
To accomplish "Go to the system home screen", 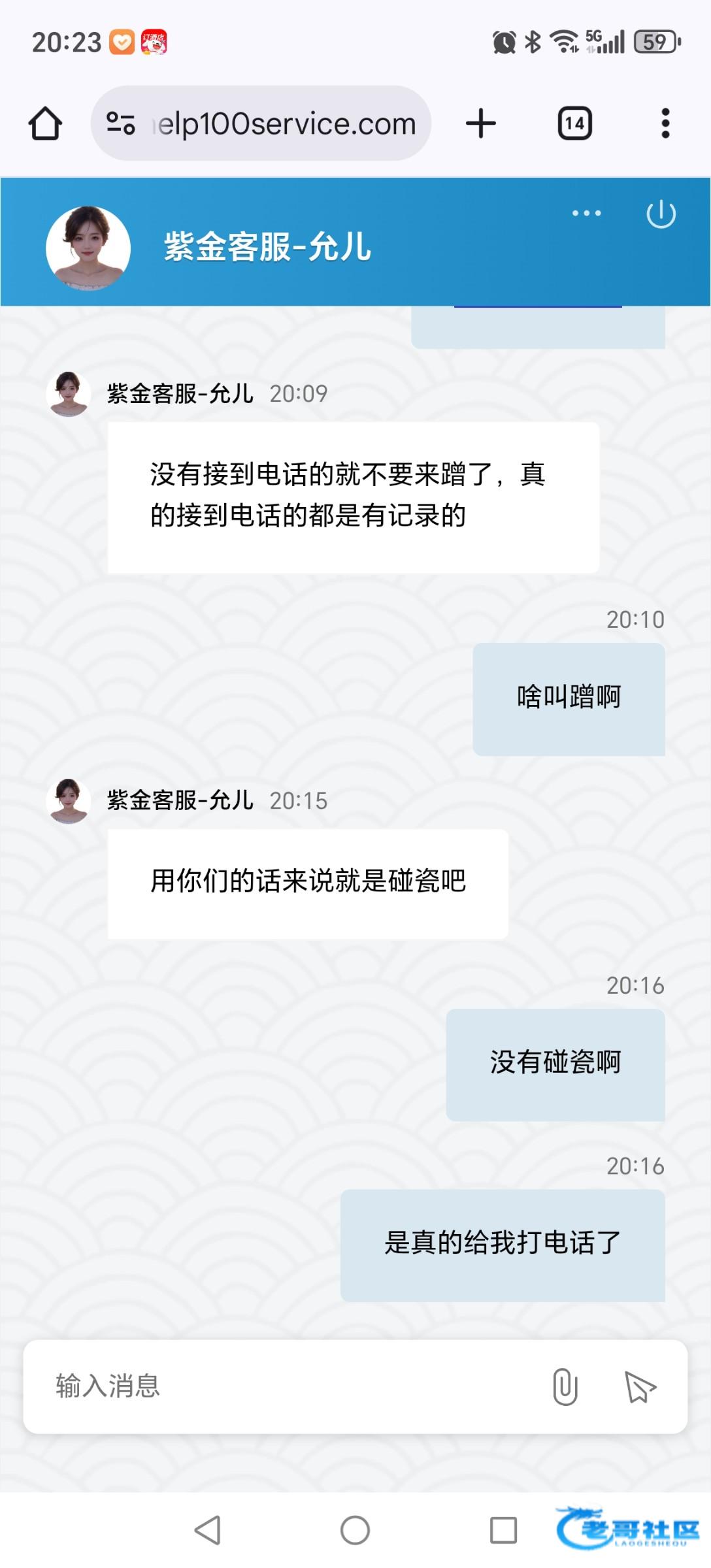I will [355, 1529].
